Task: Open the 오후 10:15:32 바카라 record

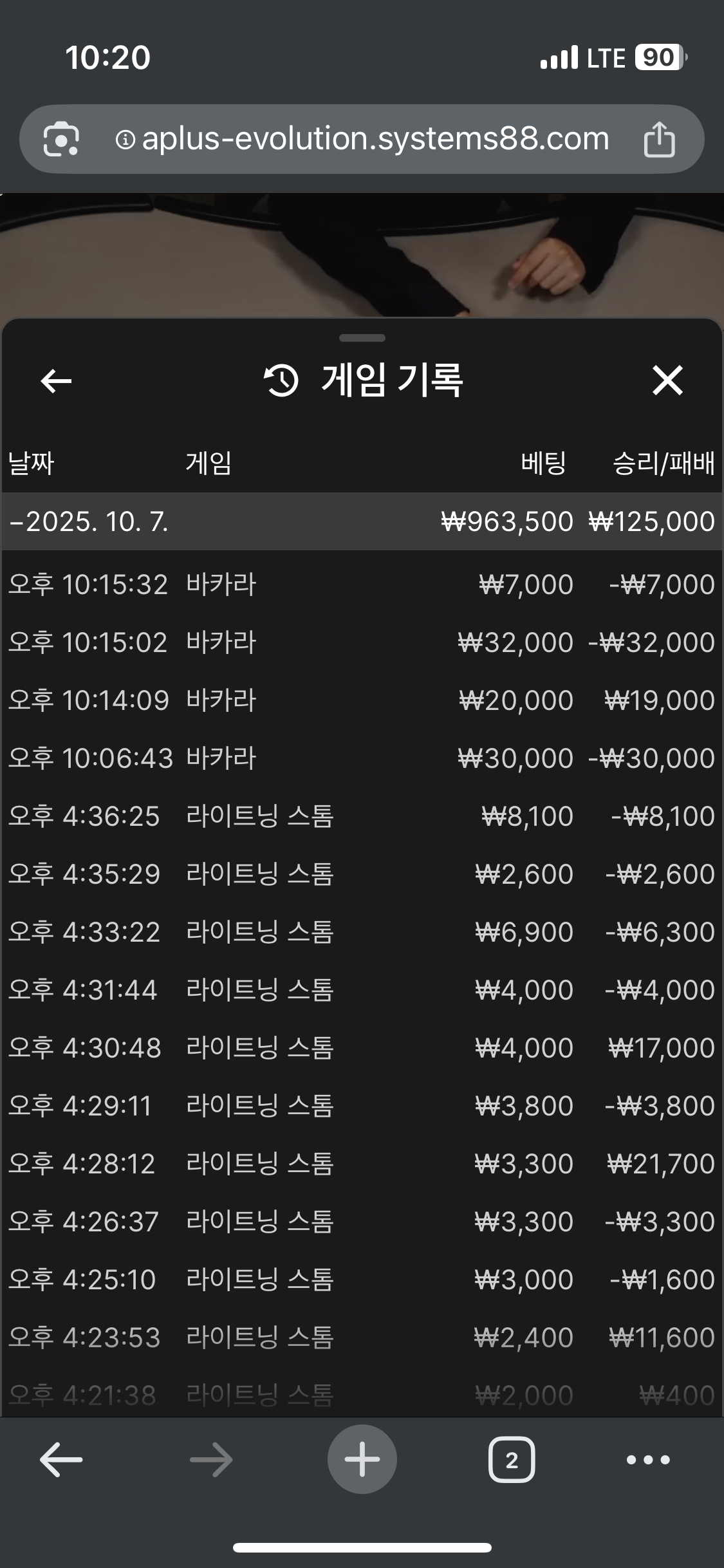Action: [362, 584]
